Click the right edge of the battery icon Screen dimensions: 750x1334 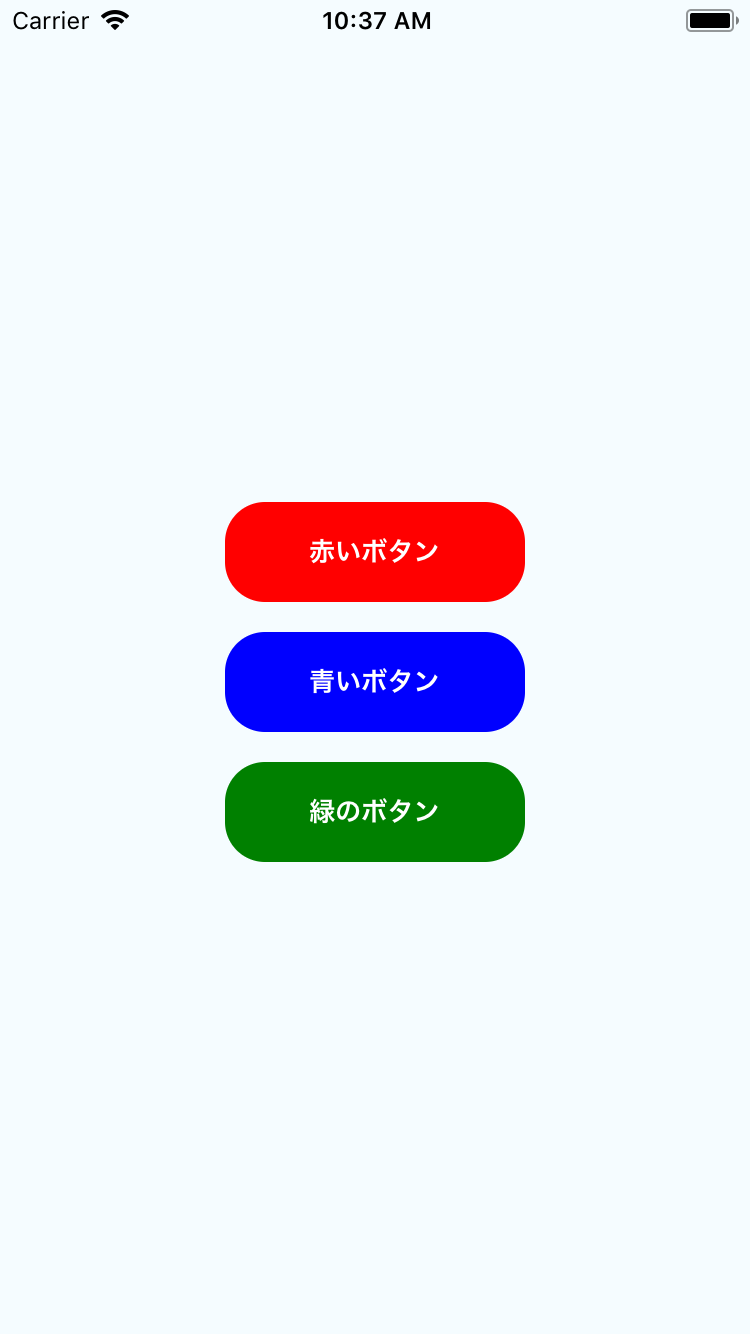click(734, 19)
